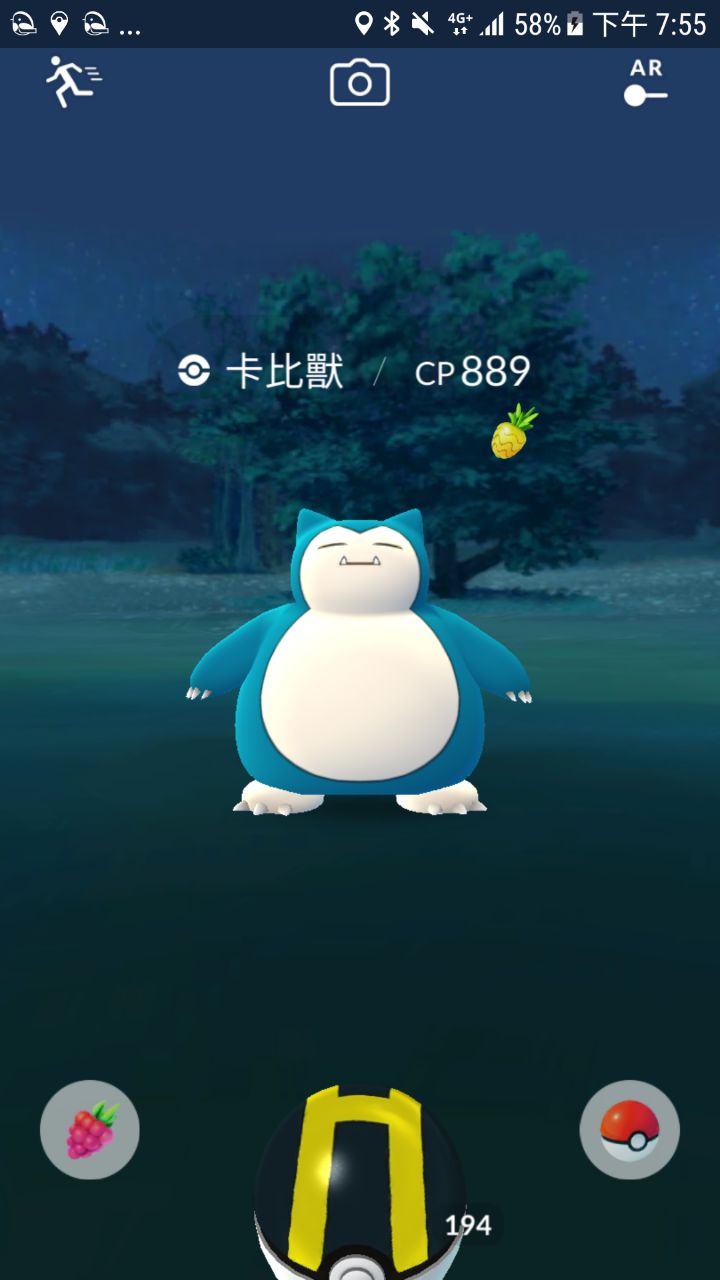The height and width of the screenshot is (1280, 720).
Task: Open the camera to take a photo
Action: (359, 83)
